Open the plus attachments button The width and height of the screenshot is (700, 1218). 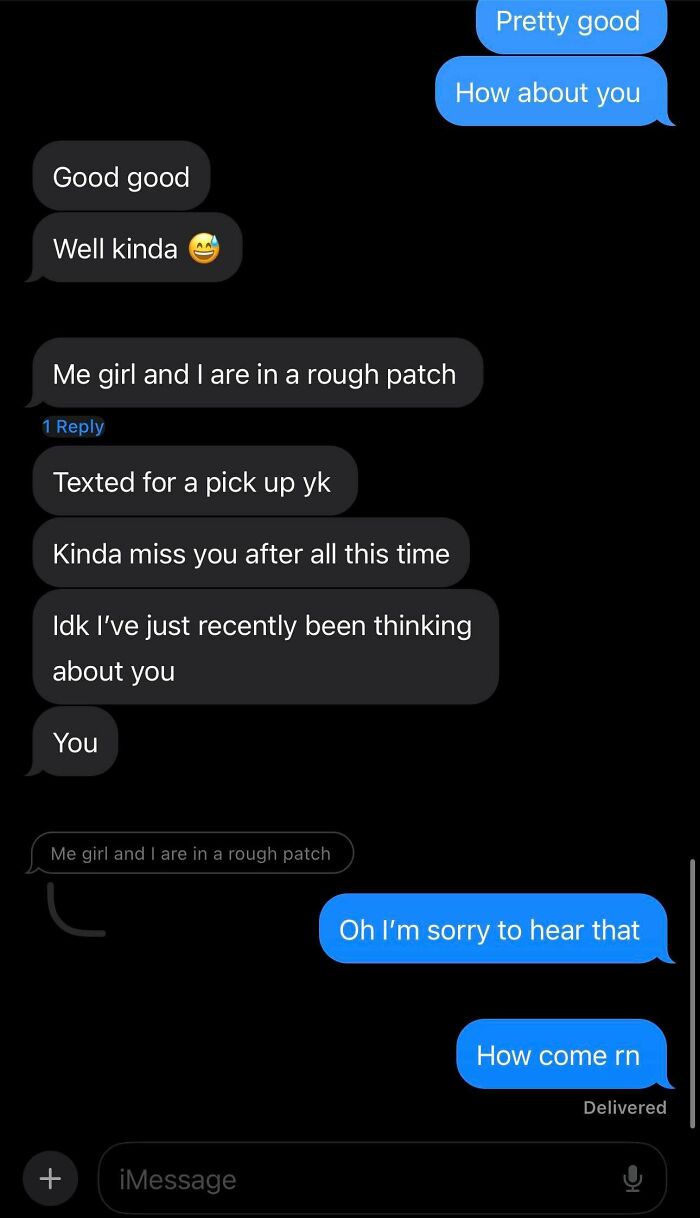click(49, 1178)
